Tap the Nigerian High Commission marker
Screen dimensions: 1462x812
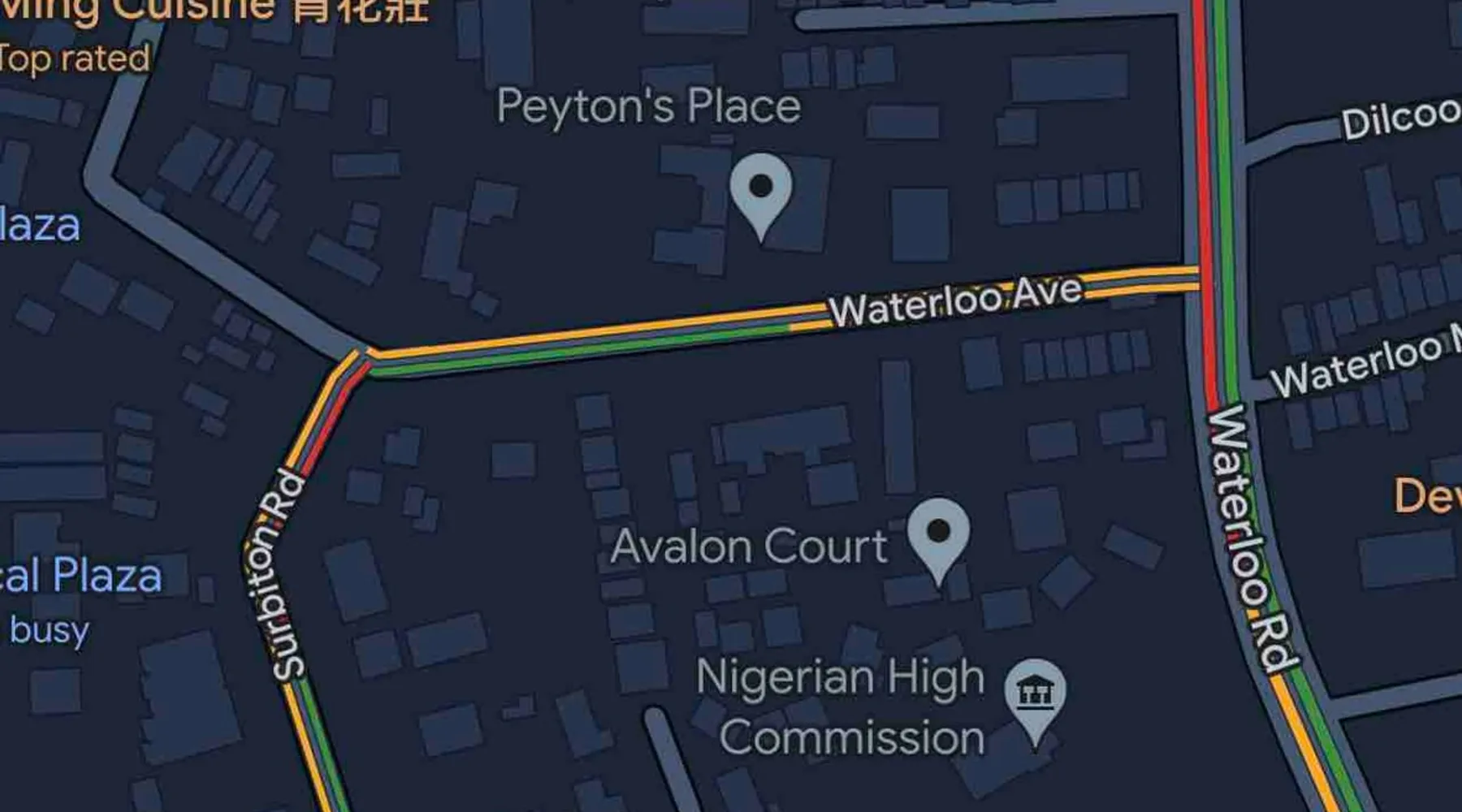click(x=1035, y=696)
